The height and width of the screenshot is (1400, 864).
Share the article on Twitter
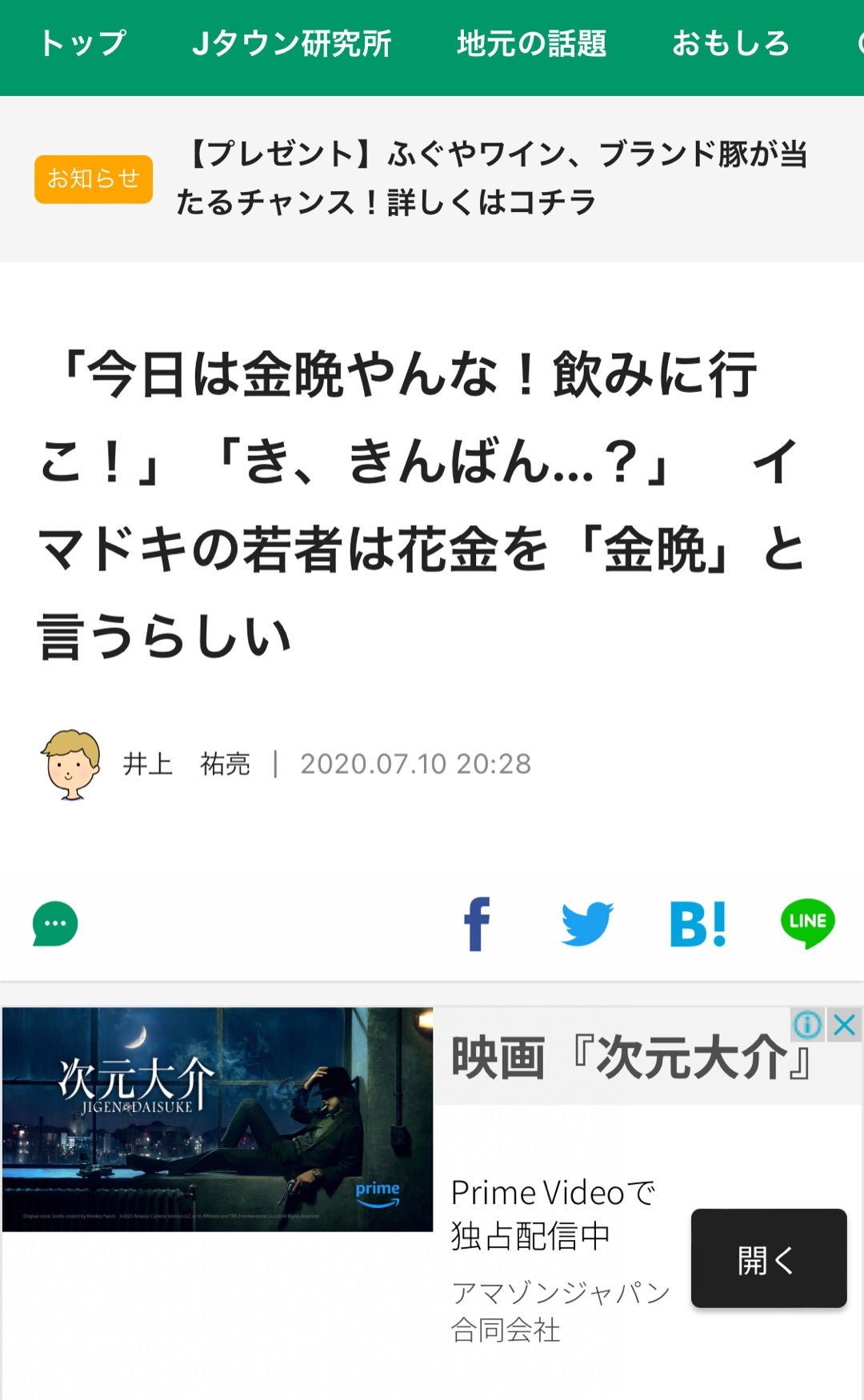click(x=587, y=924)
